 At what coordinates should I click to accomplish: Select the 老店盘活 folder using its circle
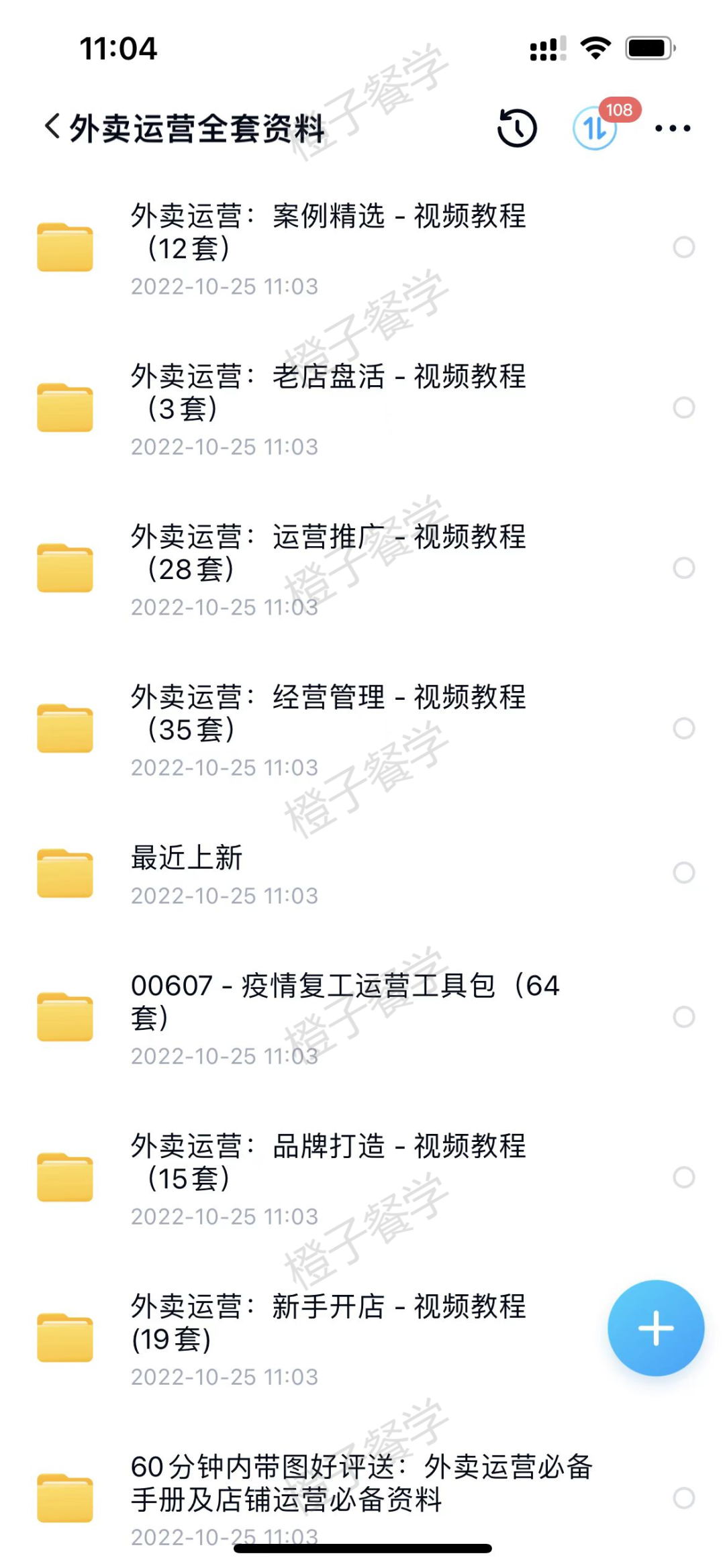[684, 407]
